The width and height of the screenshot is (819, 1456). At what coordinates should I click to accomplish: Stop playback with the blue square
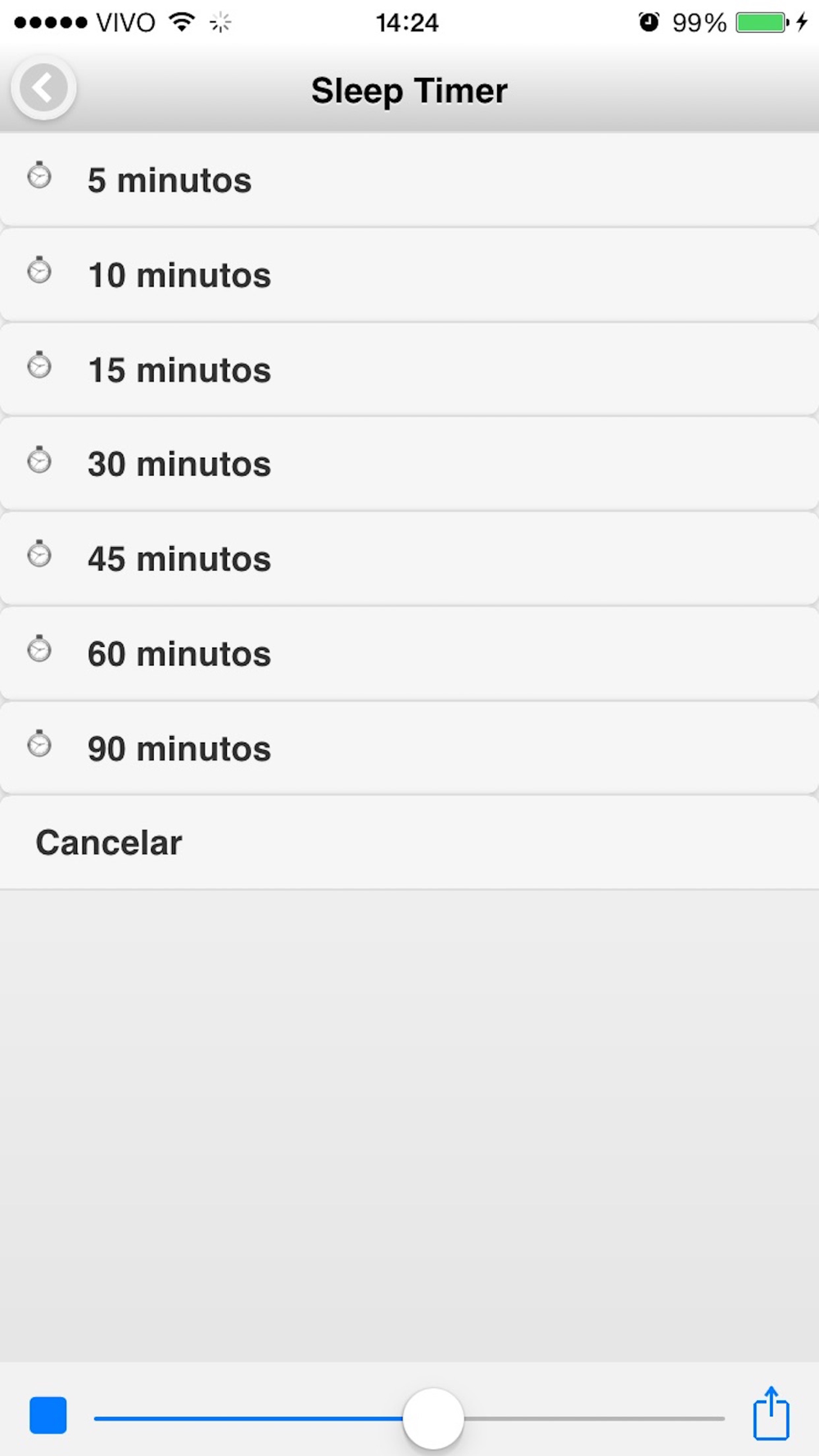point(48,1416)
